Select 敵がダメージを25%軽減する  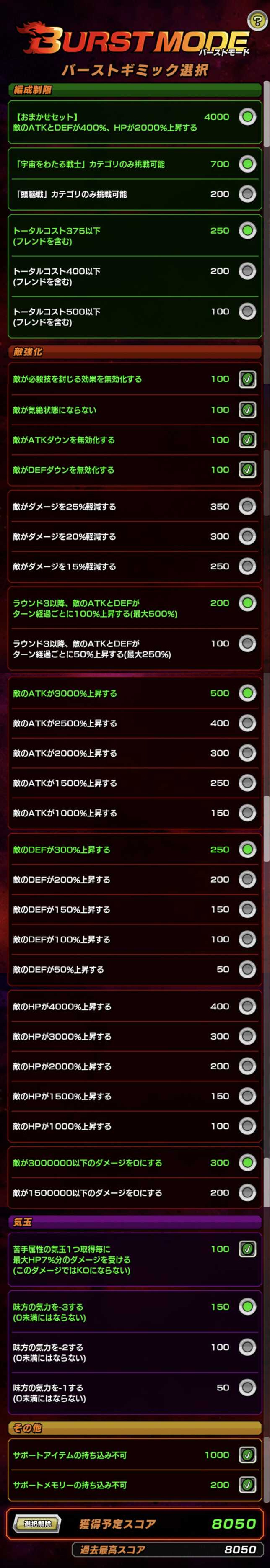[x=247, y=507]
